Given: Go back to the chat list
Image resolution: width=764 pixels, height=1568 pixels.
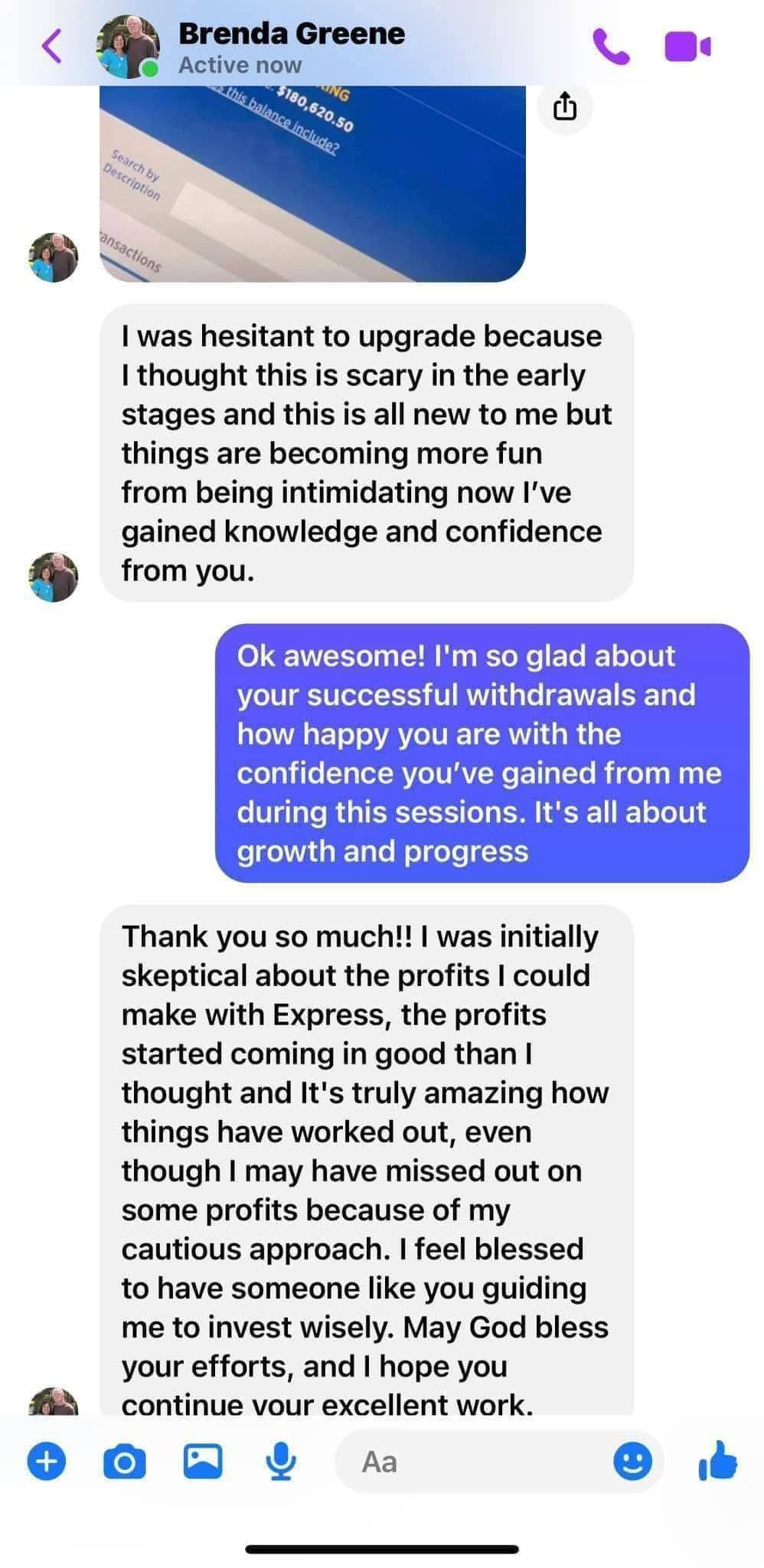Looking at the screenshot, I should (x=51, y=46).
